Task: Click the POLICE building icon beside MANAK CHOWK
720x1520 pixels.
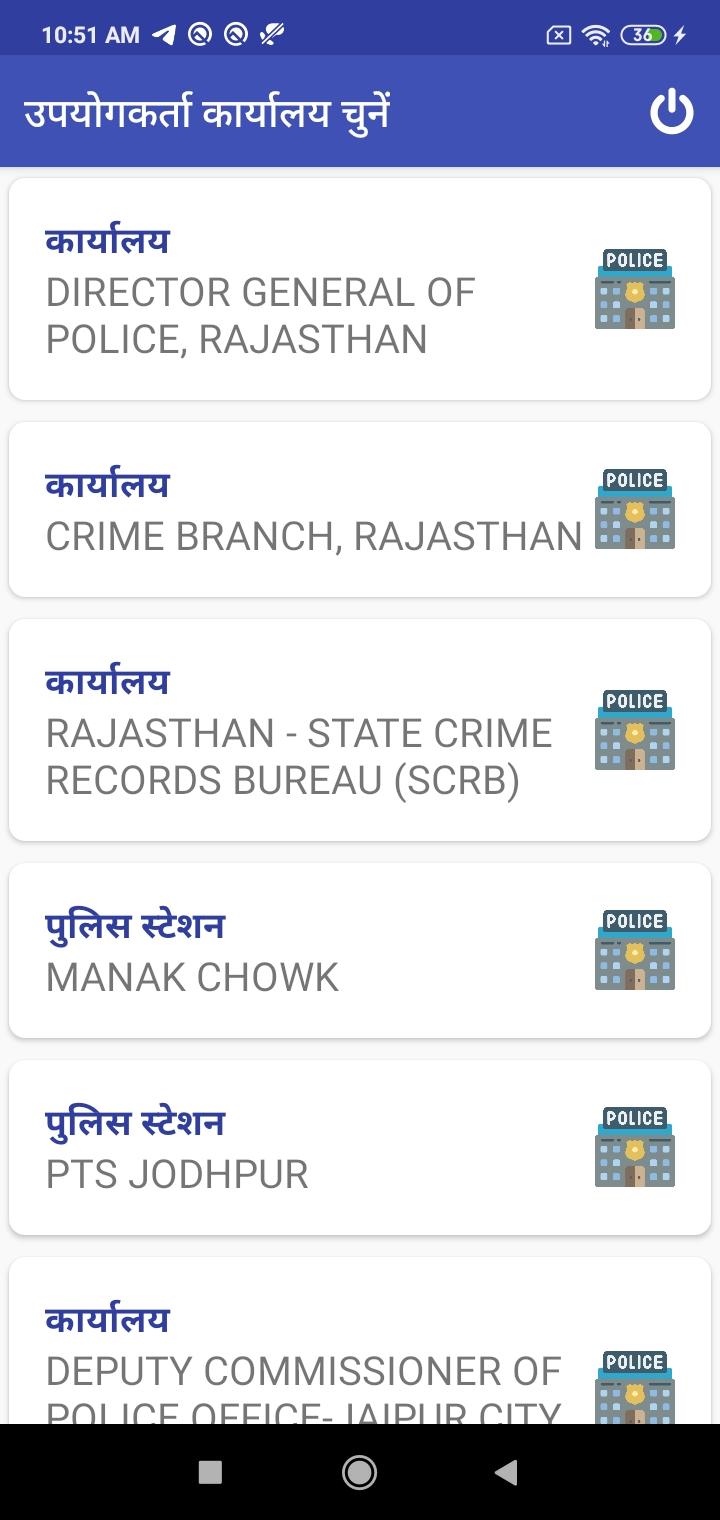Action: click(634, 950)
